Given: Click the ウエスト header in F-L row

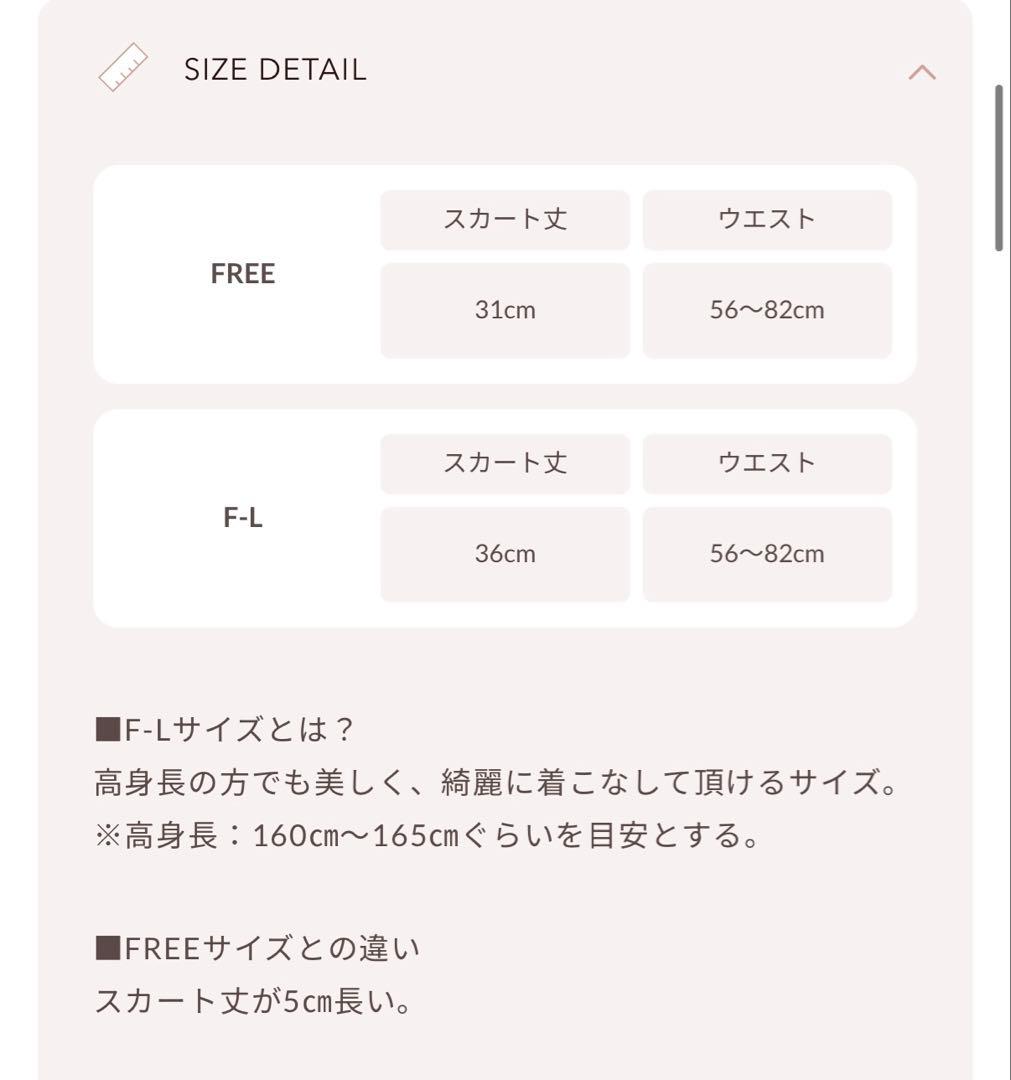Looking at the screenshot, I should tap(767, 462).
